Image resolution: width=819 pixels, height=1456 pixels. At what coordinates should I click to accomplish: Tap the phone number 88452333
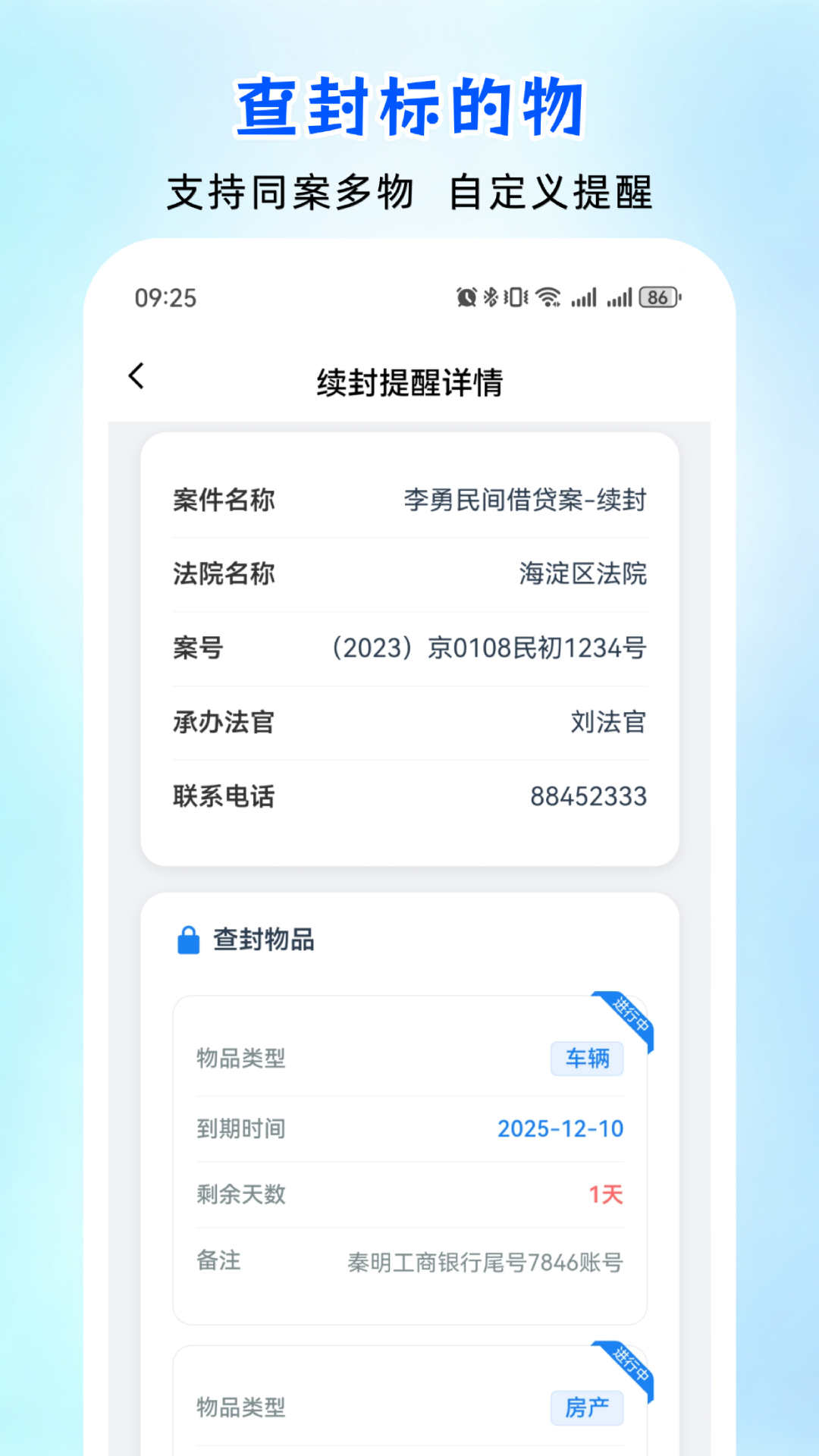(x=588, y=797)
